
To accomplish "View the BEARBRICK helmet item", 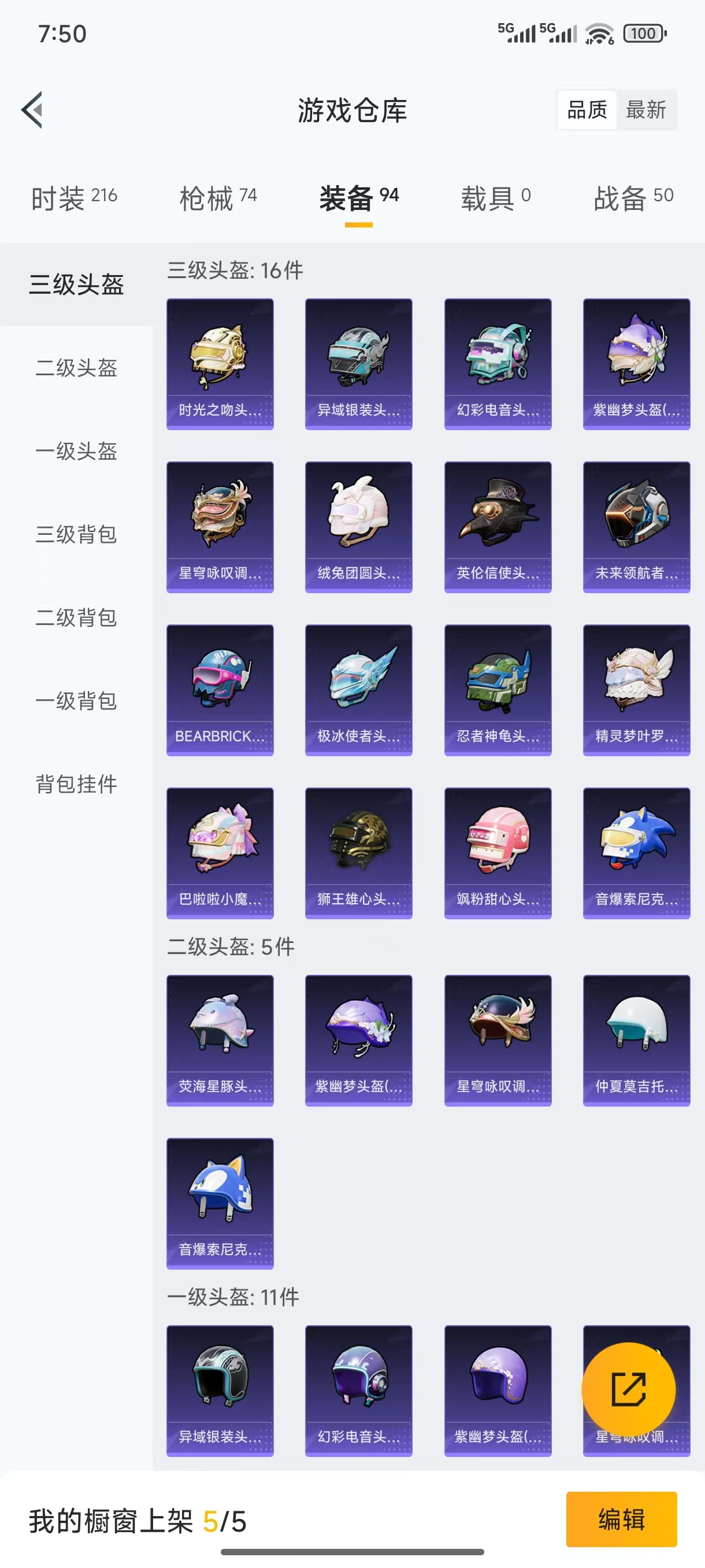I will (220, 690).
